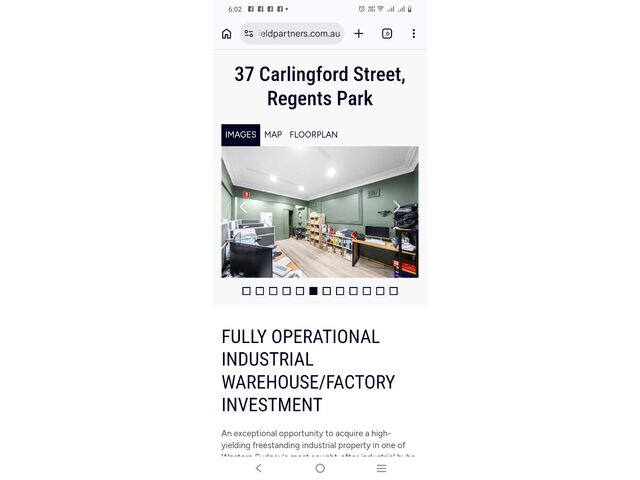Open a new browser tab
640x480 pixels.
tap(359, 33)
